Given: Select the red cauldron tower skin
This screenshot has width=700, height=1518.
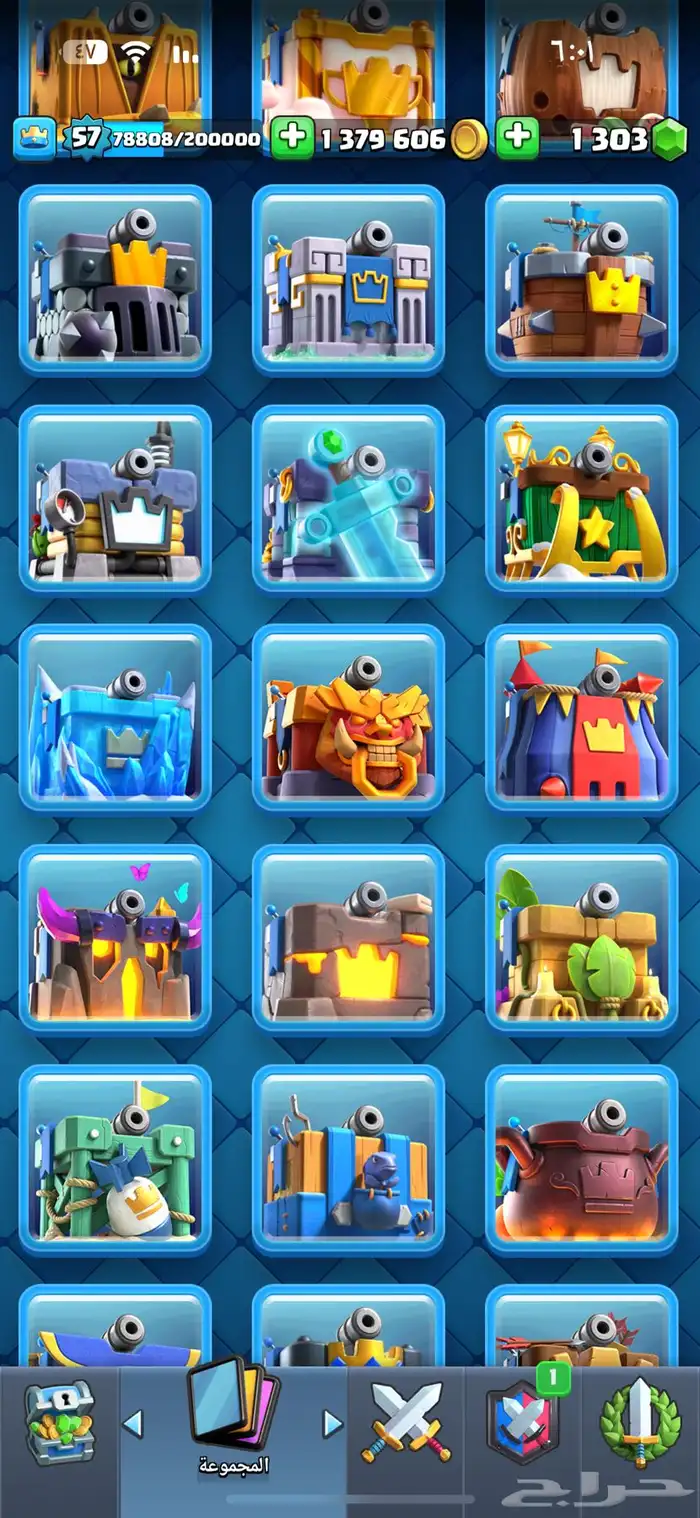Looking at the screenshot, I should coord(582,1158).
